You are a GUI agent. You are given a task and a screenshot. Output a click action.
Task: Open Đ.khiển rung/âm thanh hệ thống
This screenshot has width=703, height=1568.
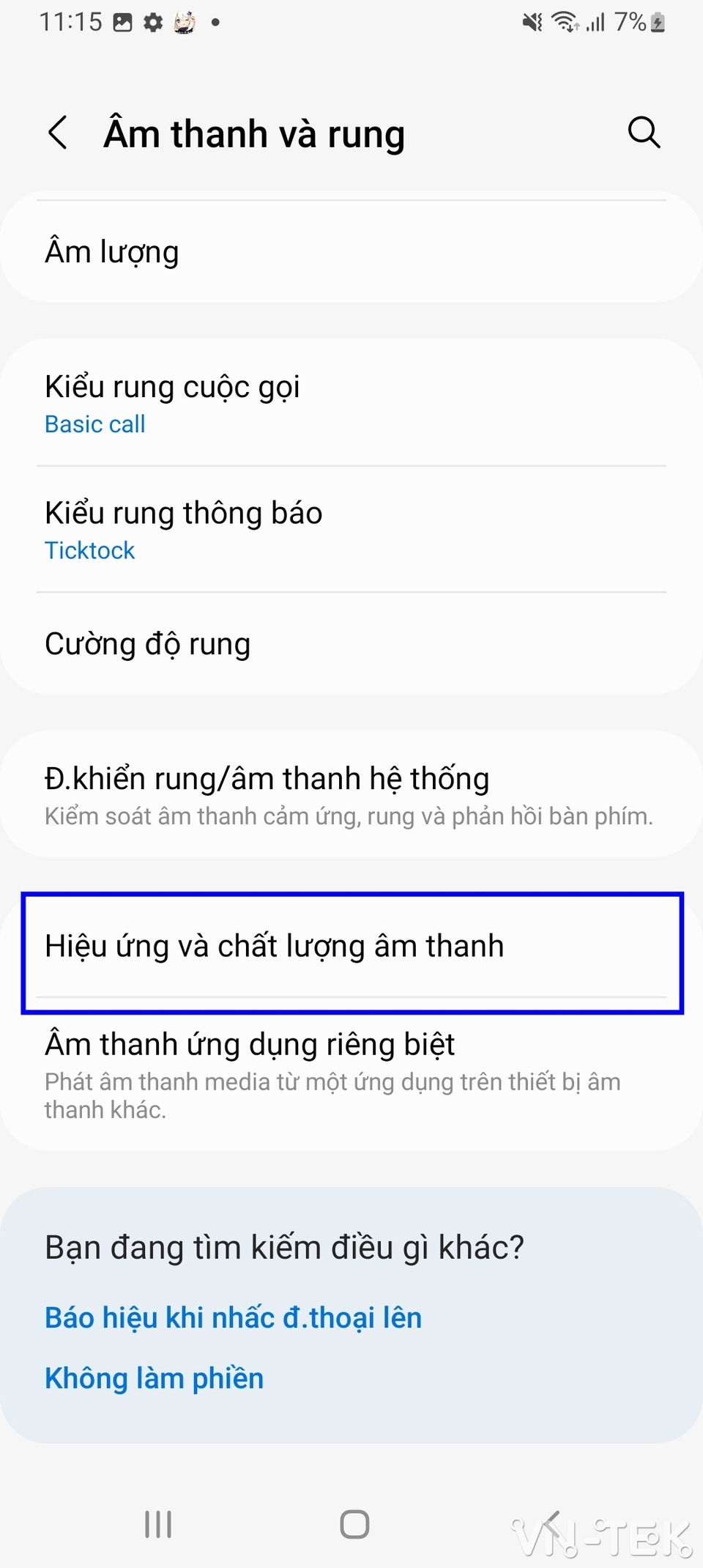[351, 794]
